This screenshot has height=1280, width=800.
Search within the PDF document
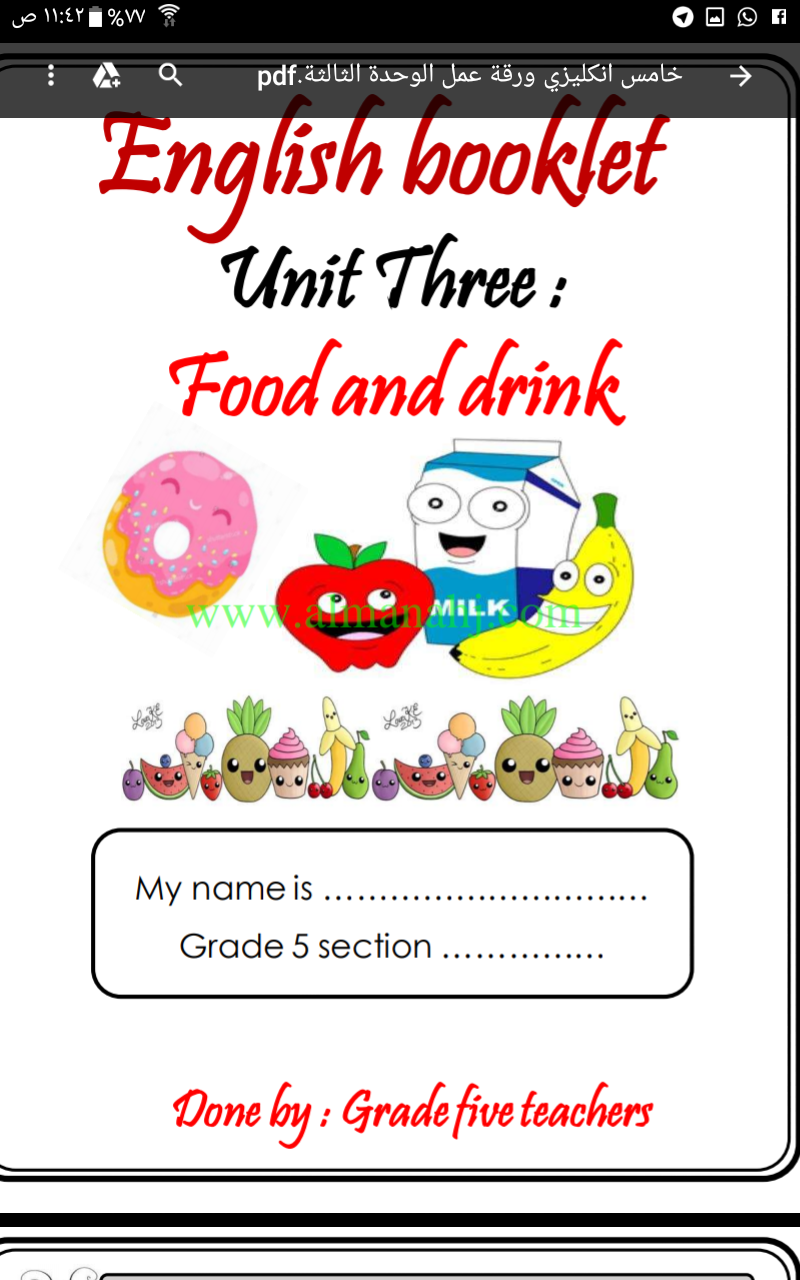pyautogui.click(x=171, y=75)
